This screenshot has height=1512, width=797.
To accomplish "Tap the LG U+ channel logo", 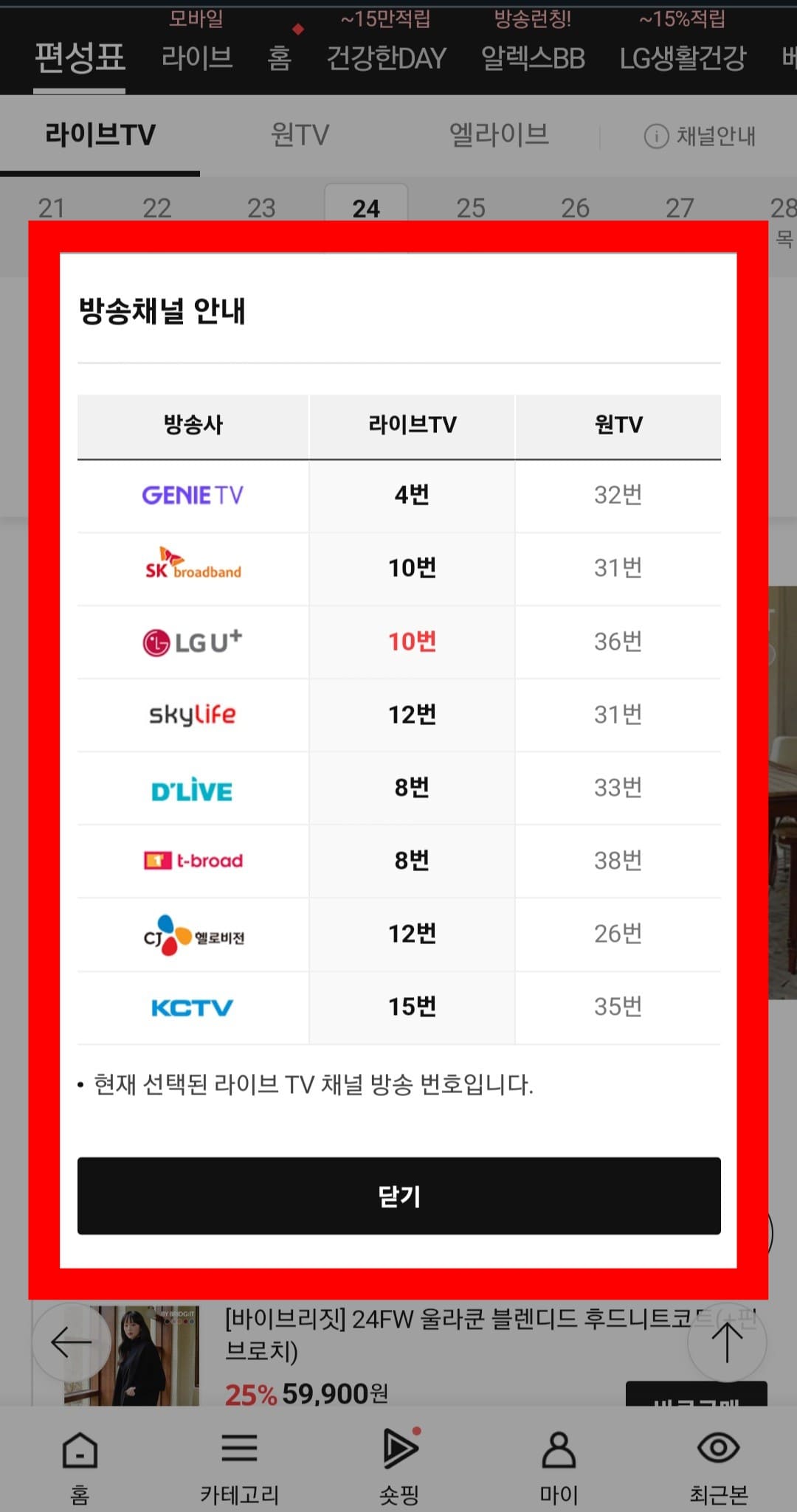I will click(192, 641).
